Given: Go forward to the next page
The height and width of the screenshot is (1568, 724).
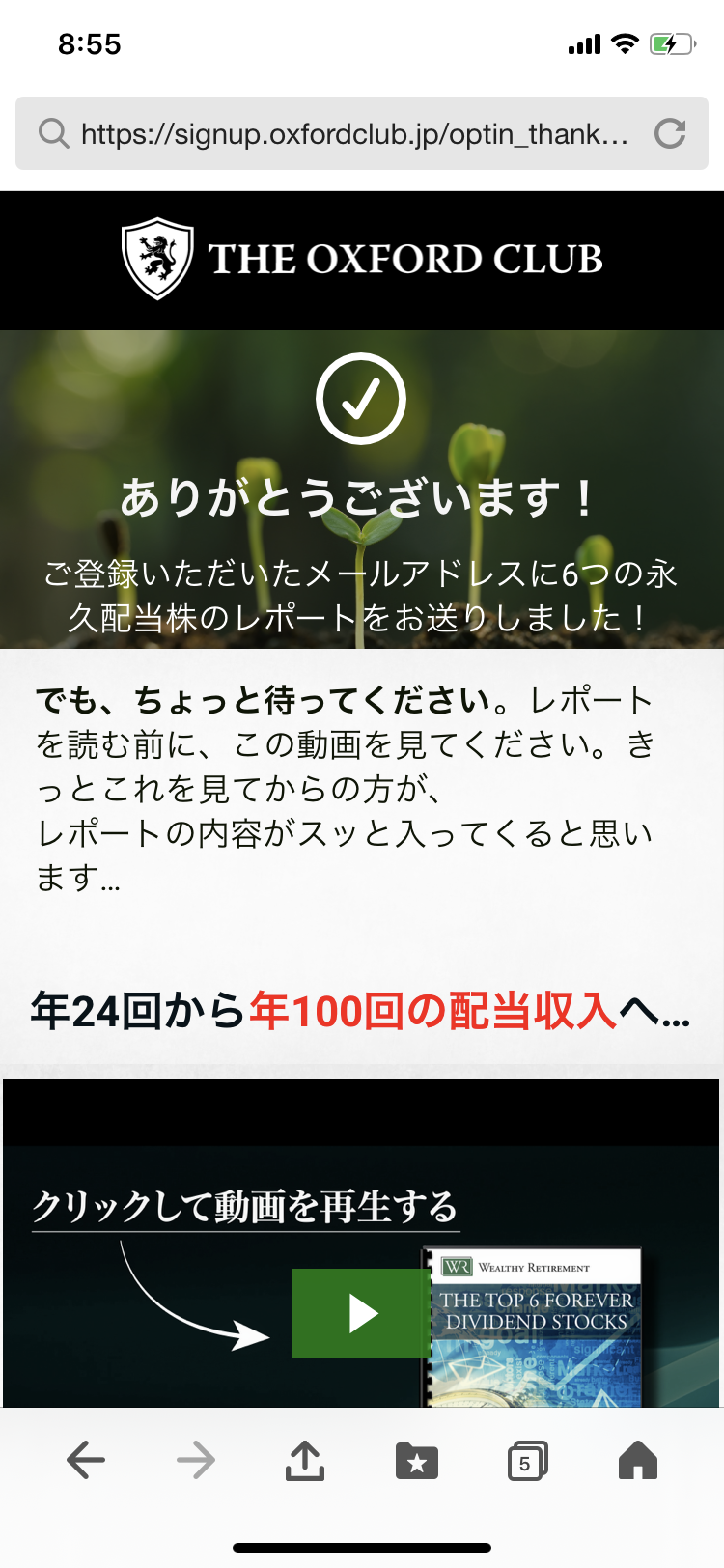Looking at the screenshot, I should coord(196,1460).
